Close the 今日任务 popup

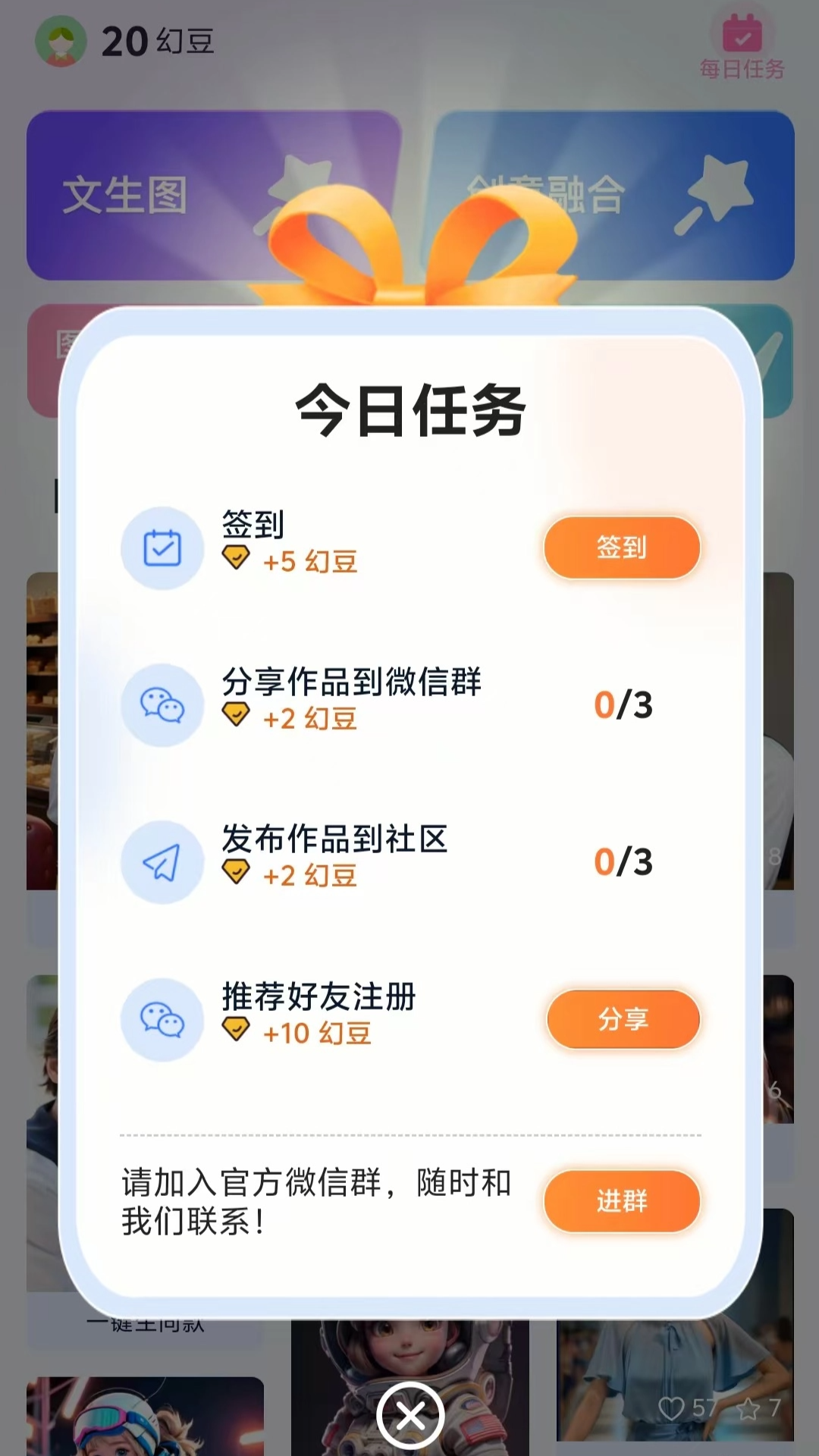click(410, 1416)
